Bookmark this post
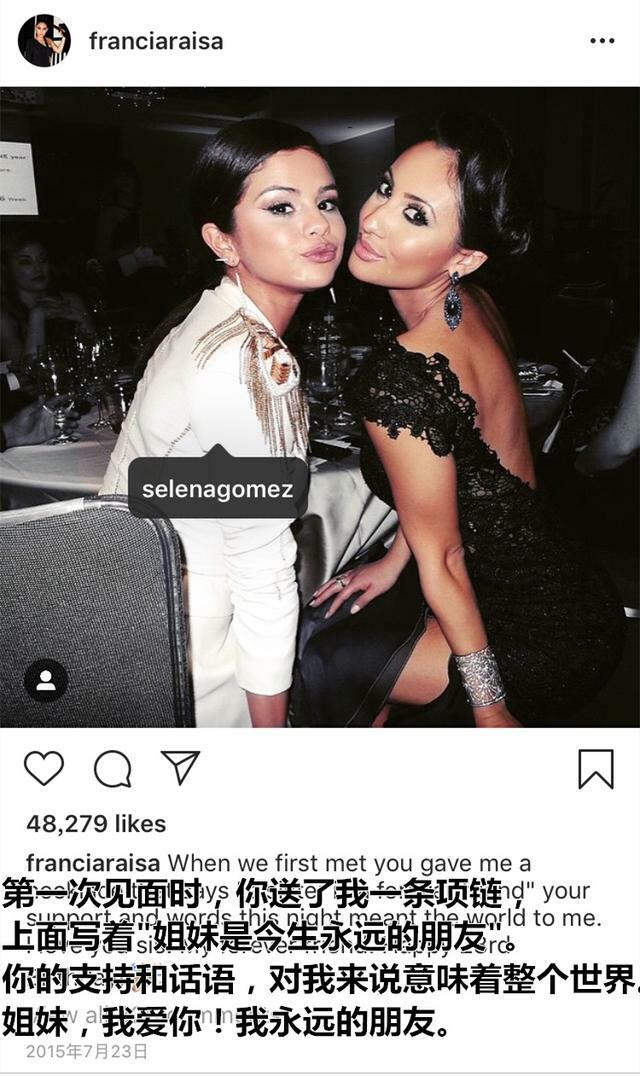The width and height of the screenshot is (640, 1076). pyautogui.click(x=596, y=768)
